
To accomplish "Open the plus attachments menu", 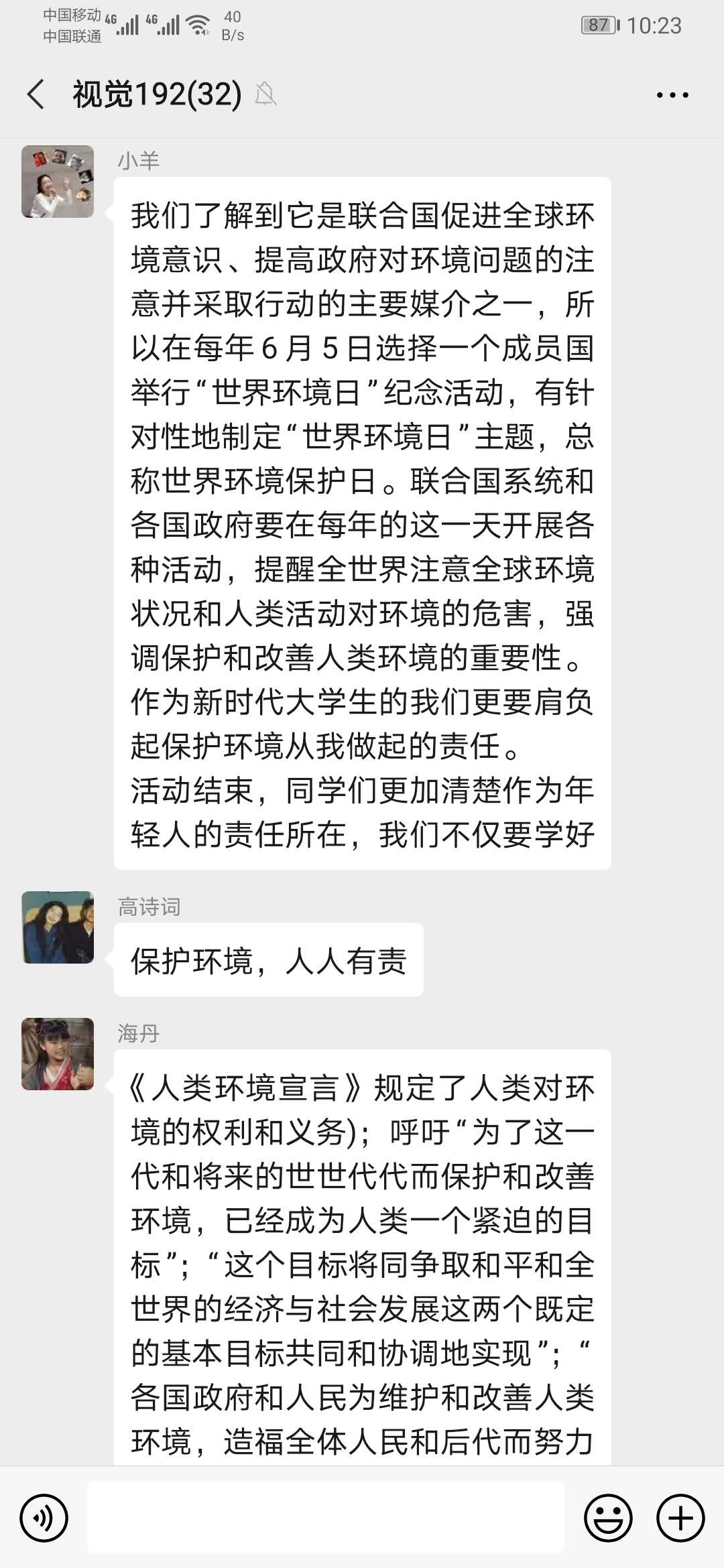I will pos(680,1517).
